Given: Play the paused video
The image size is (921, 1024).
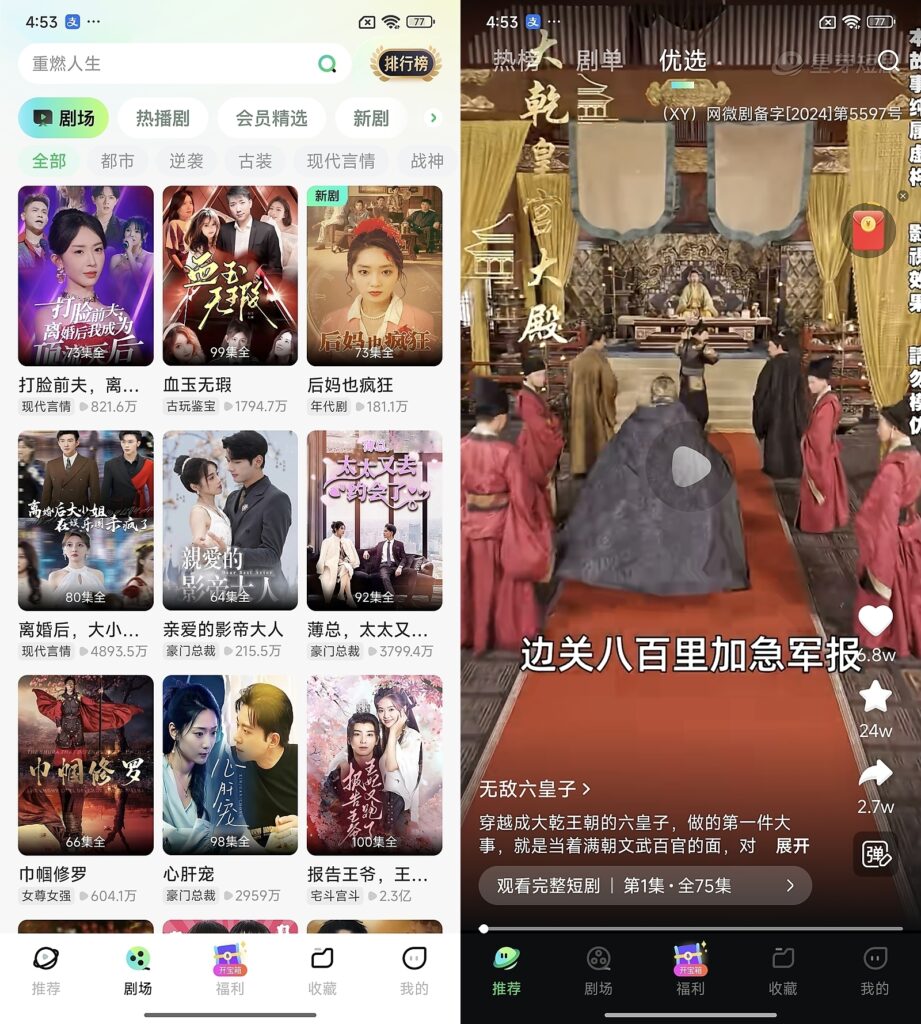Looking at the screenshot, I should pos(690,466).
